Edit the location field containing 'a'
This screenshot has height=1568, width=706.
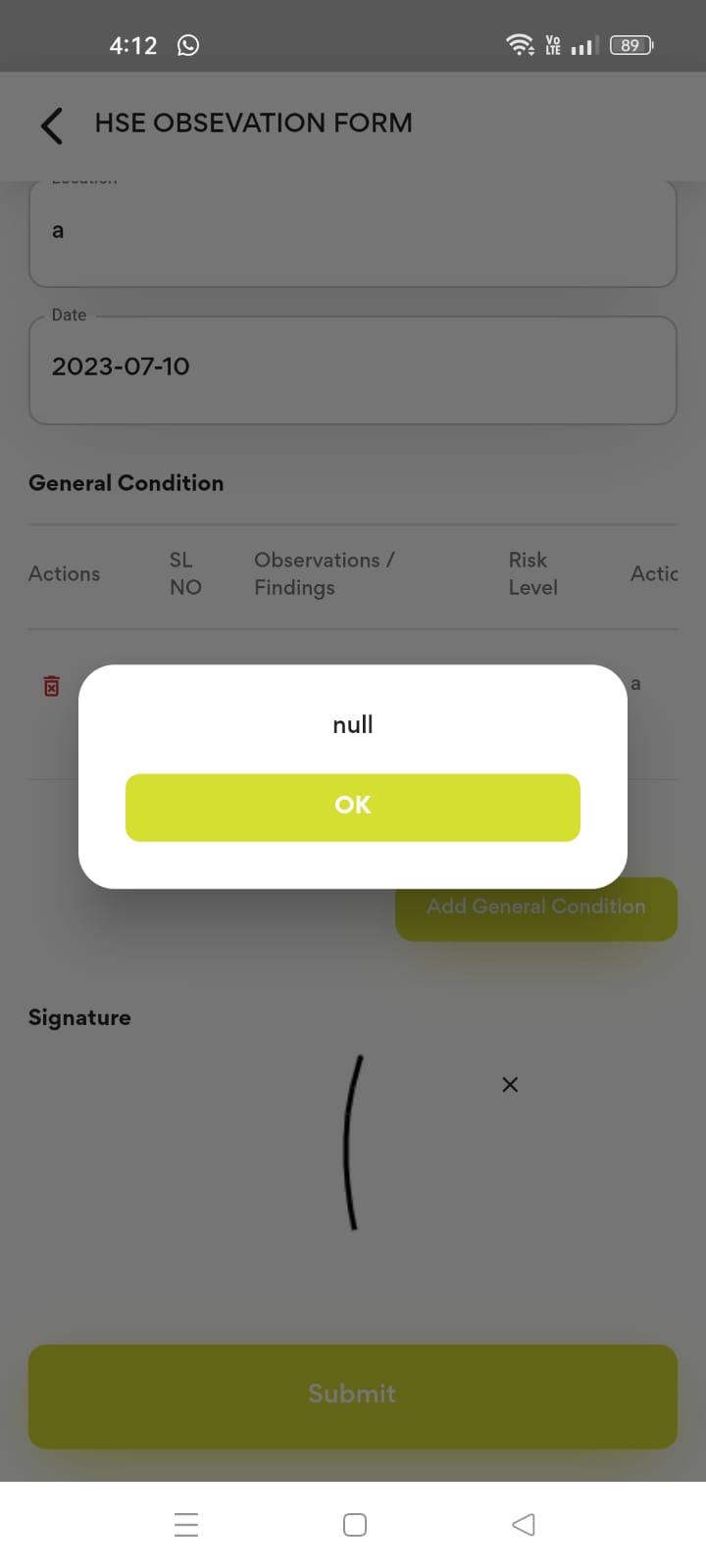coord(352,233)
